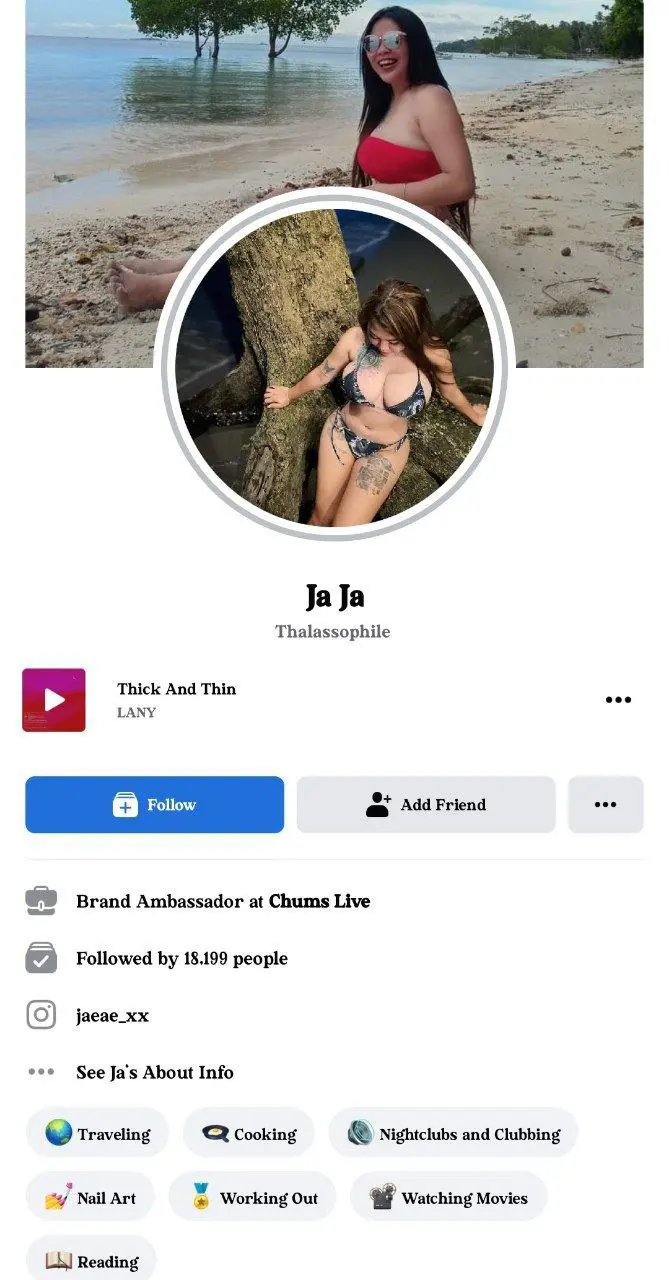Open the Instagram handle jaeae_xx

pyautogui.click(x=112, y=1015)
